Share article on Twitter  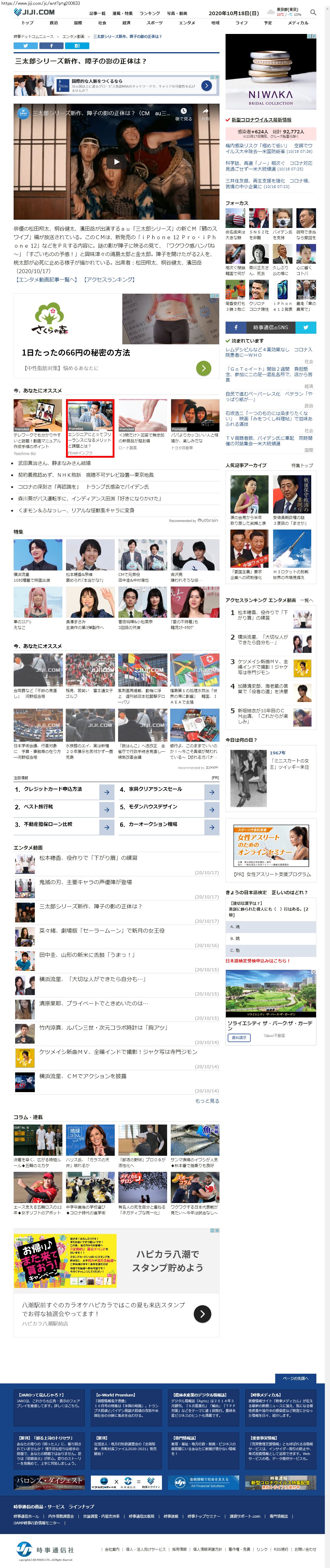pos(25,46)
